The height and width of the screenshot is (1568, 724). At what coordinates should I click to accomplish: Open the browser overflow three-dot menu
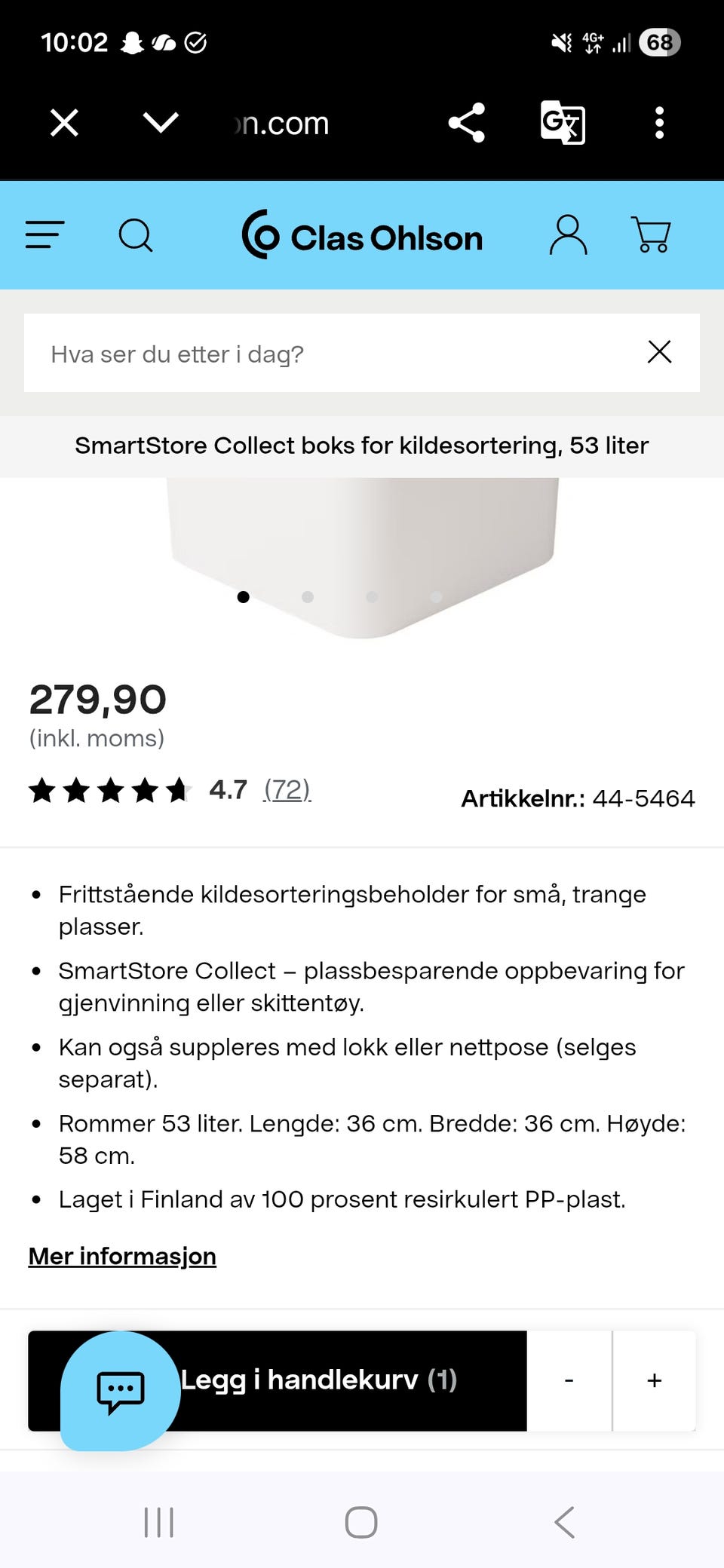click(x=660, y=122)
